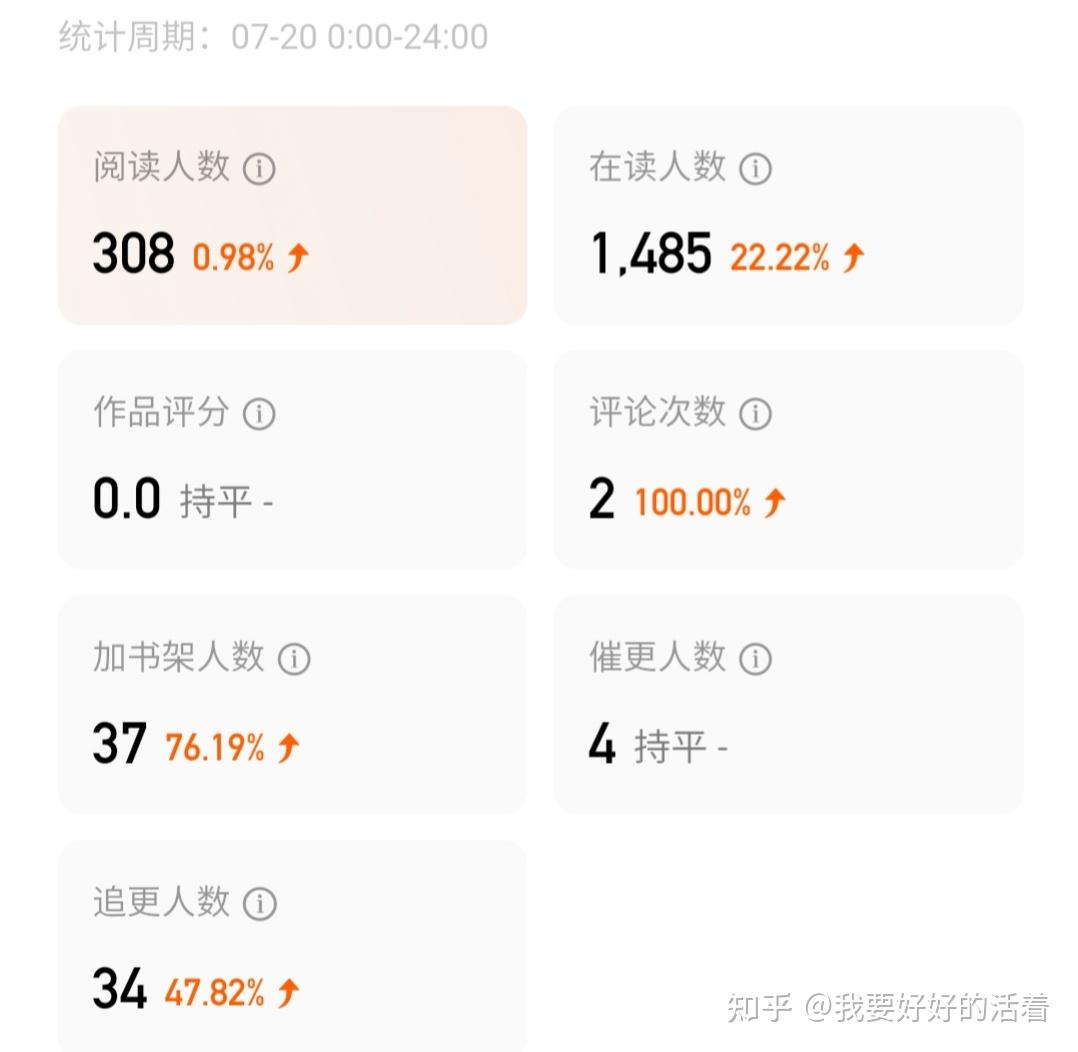Show the explanation for 作品评分
Screen dimensions: 1078x1052
click(259, 414)
